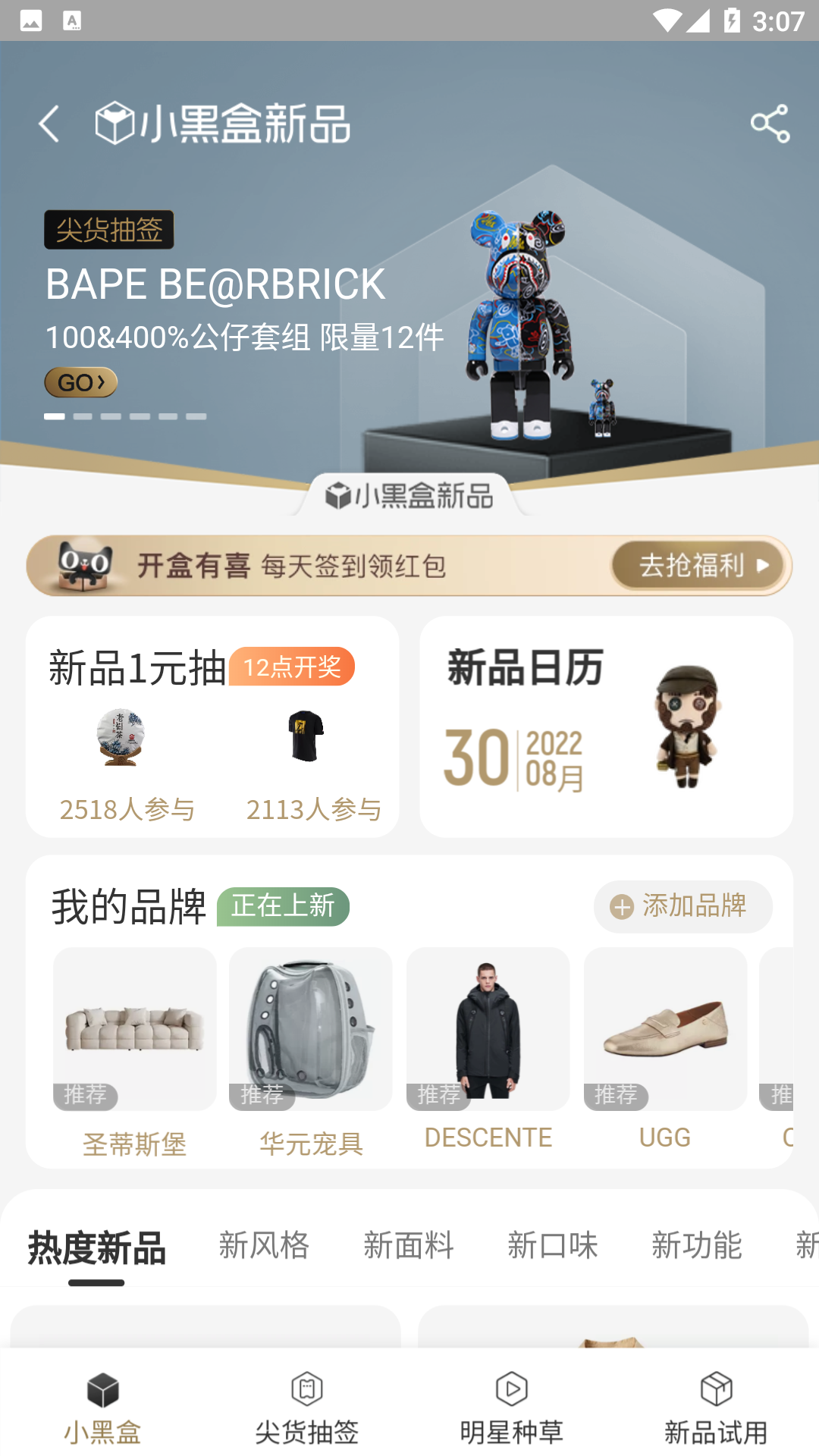Switch to the 新面料 tab
The height and width of the screenshot is (1456, 819).
tap(408, 1246)
